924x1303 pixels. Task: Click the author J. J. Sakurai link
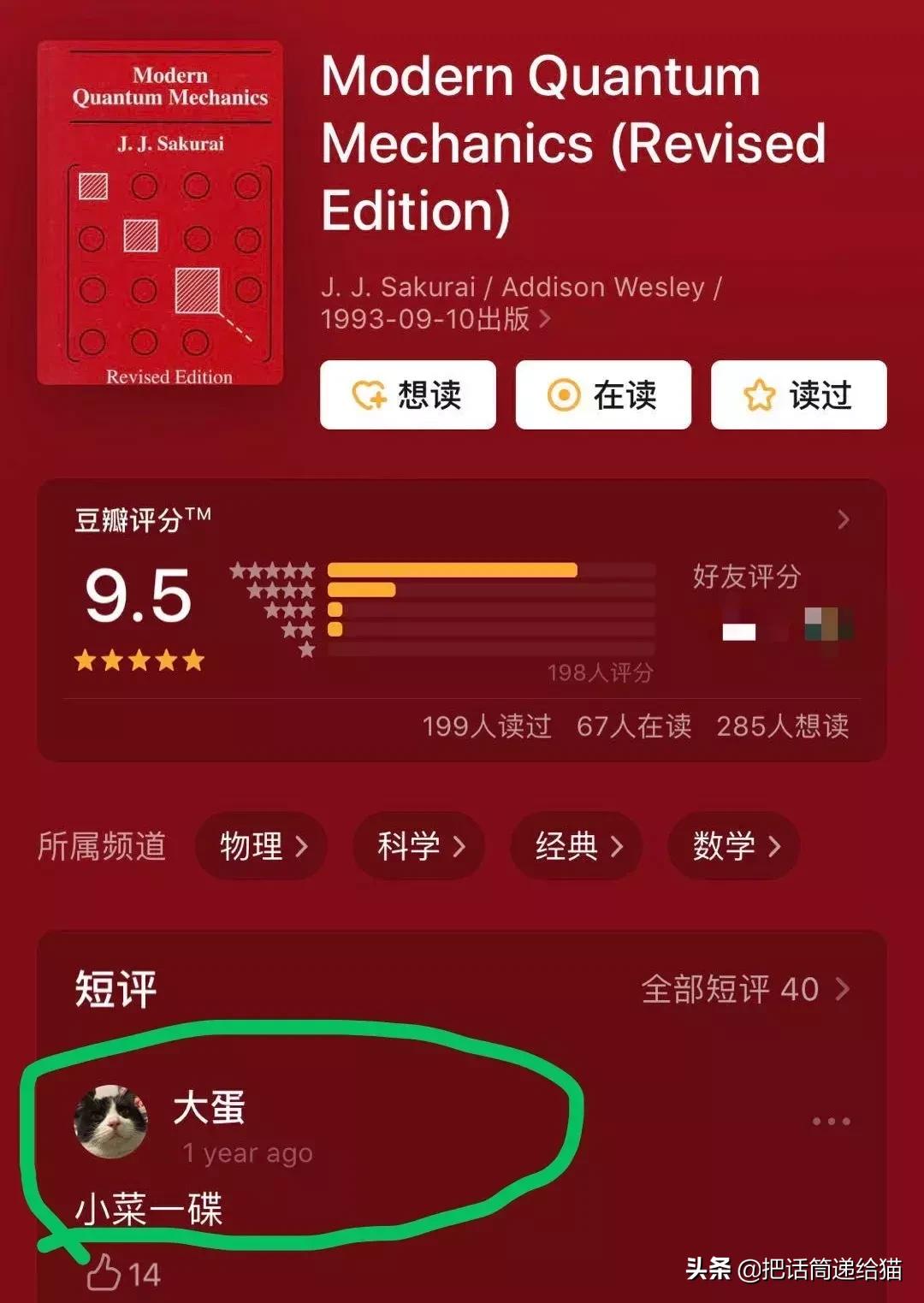pos(399,287)
